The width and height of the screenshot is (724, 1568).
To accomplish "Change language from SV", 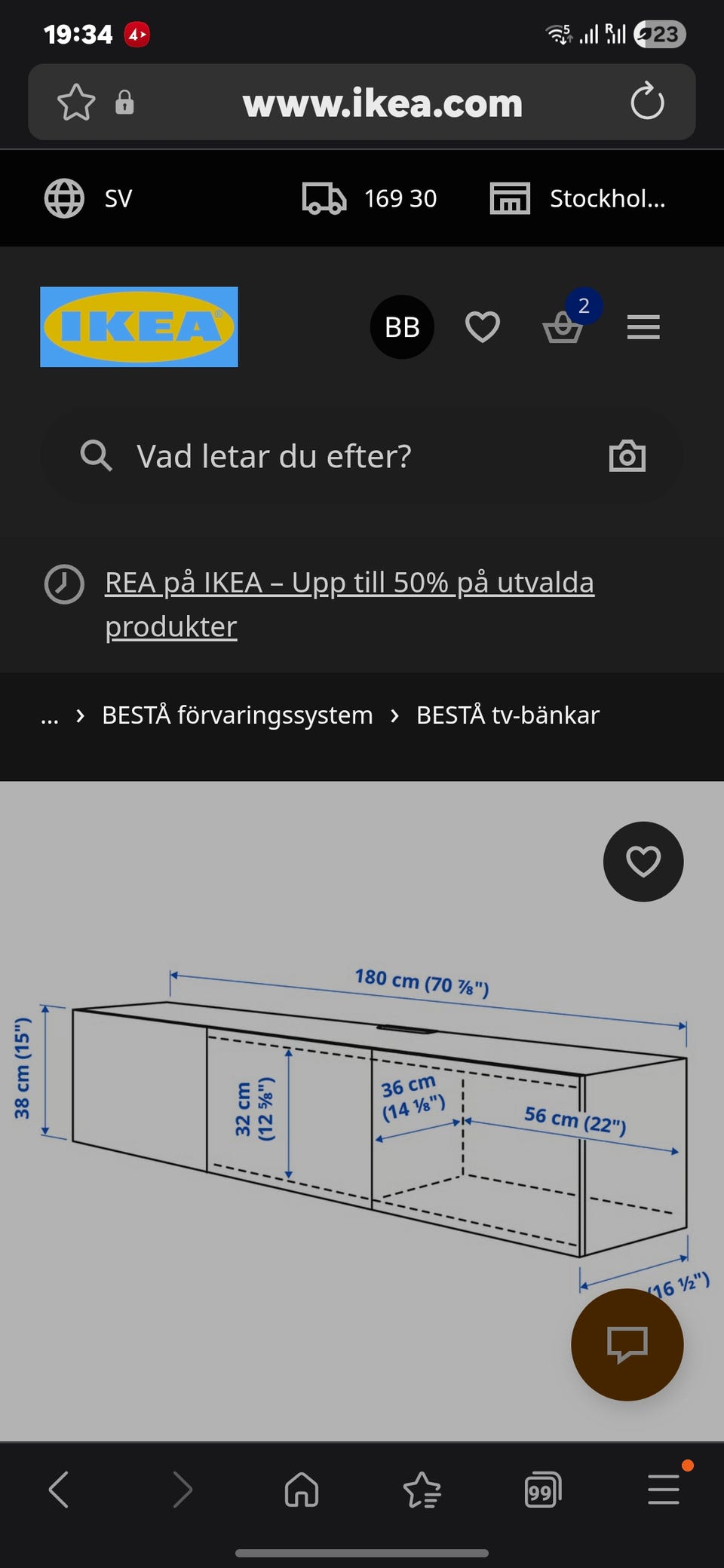I will [x=89, y=198].
